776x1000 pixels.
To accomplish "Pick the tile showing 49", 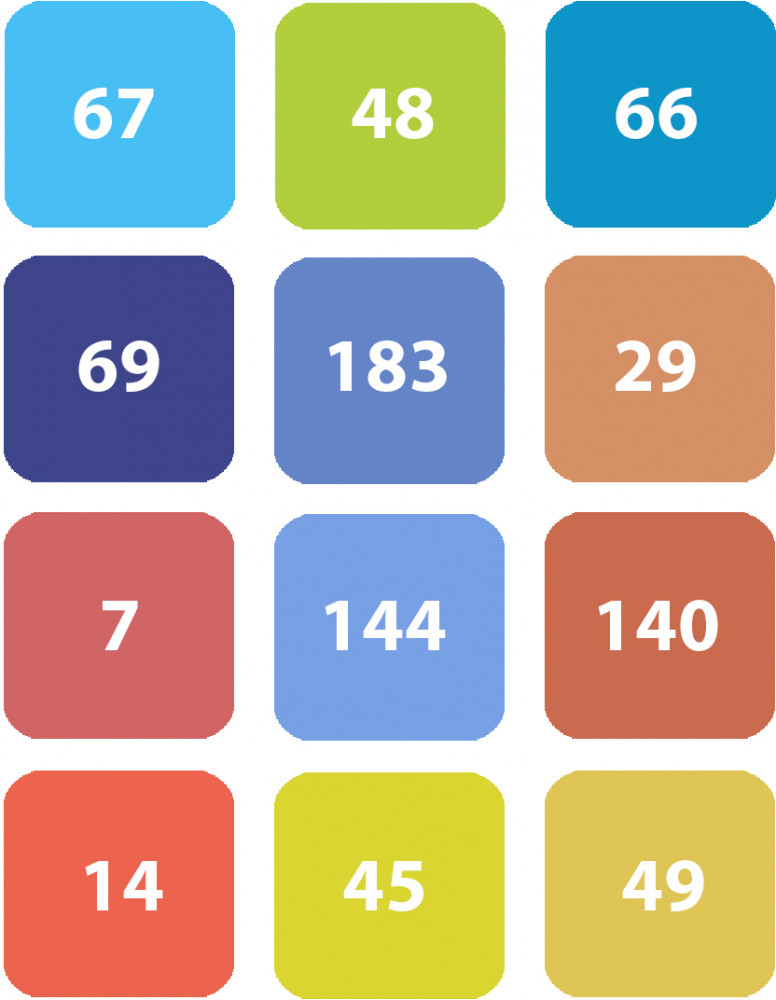I will click(x=660, y=883).
